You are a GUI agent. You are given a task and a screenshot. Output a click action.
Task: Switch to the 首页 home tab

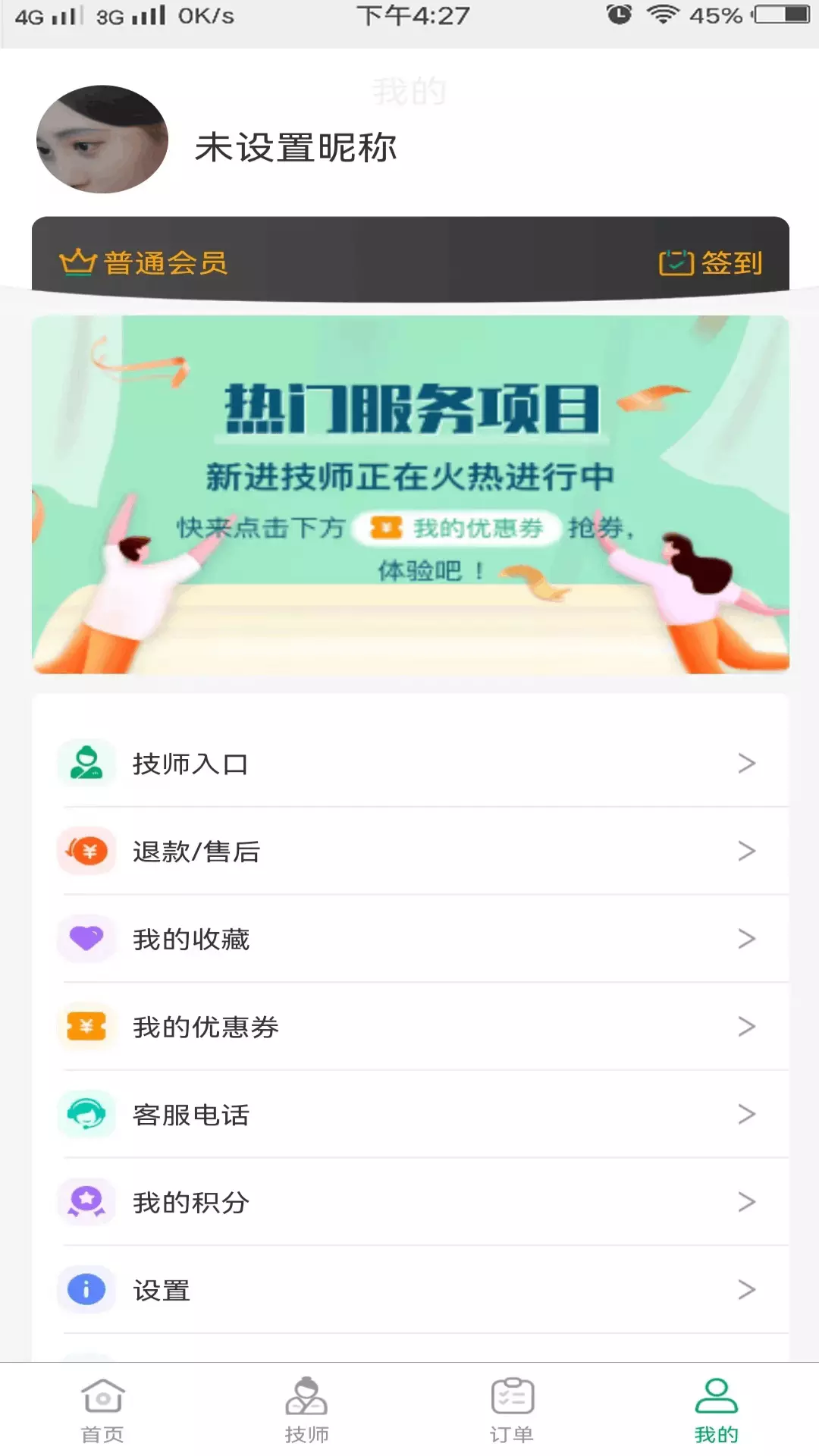click(x=102, y=1410)
